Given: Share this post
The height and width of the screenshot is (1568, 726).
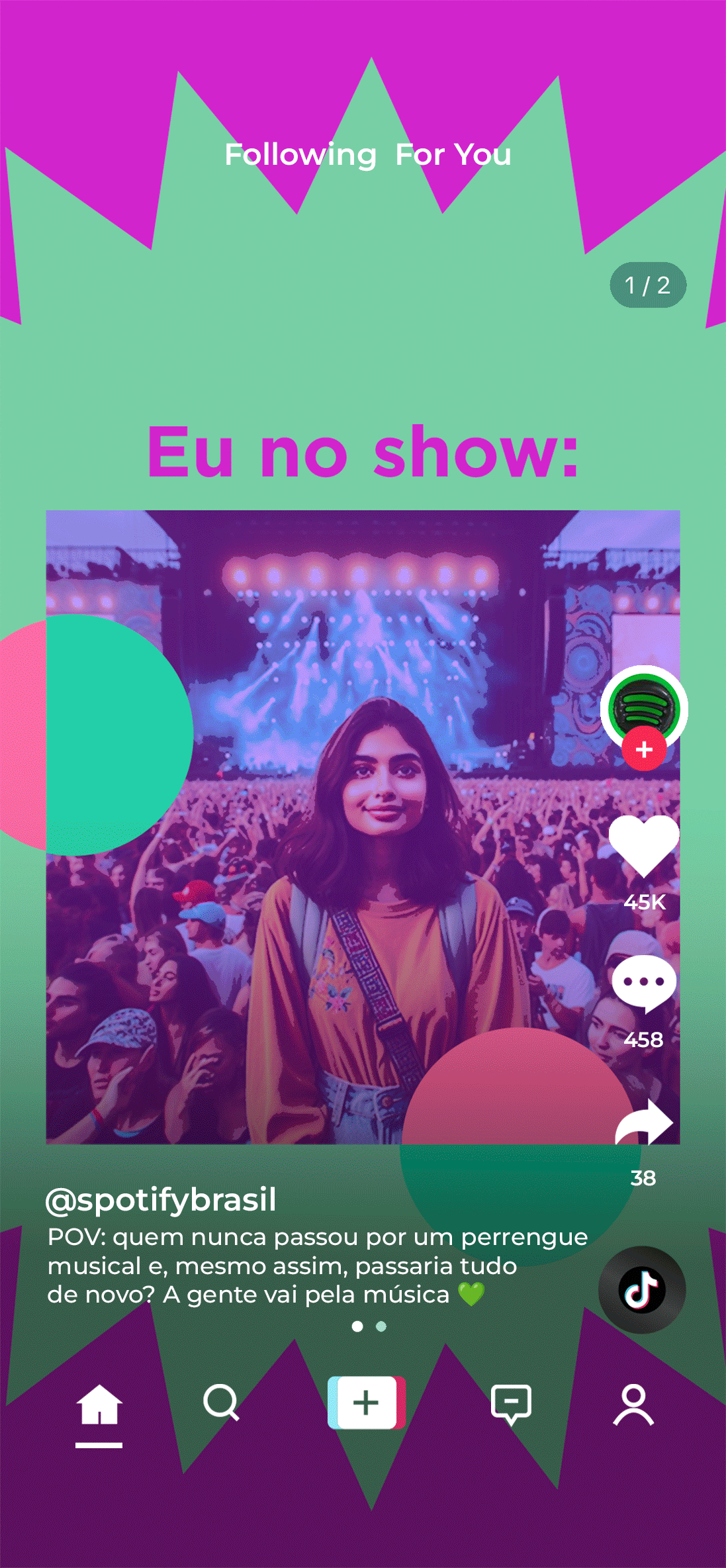Looking at the screenshot, I should tap(644, 1122).
